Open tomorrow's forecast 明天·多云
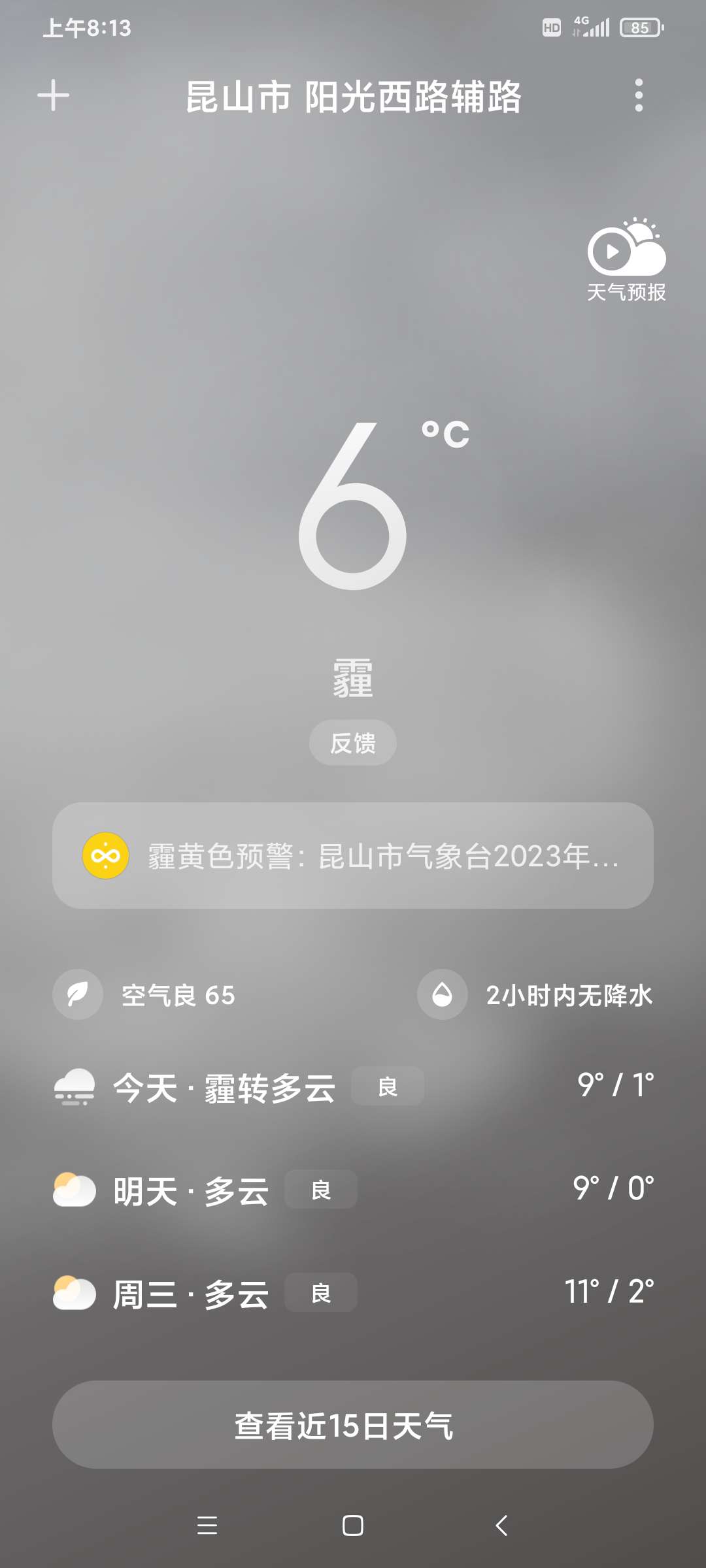The image size is (706, 1568). (353, 1190)
